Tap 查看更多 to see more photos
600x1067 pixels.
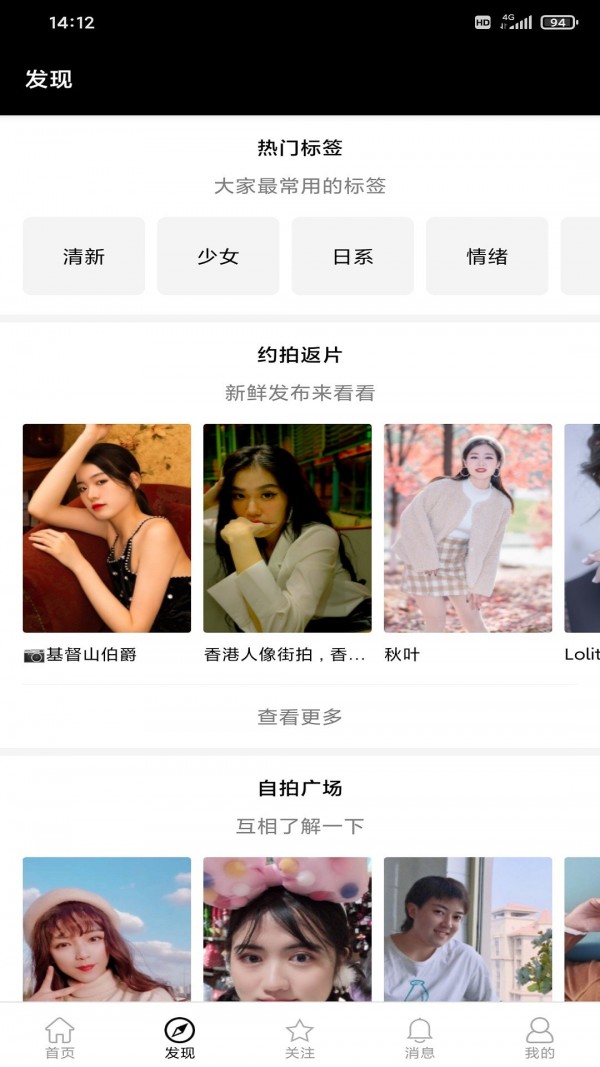tap(300, 717)
